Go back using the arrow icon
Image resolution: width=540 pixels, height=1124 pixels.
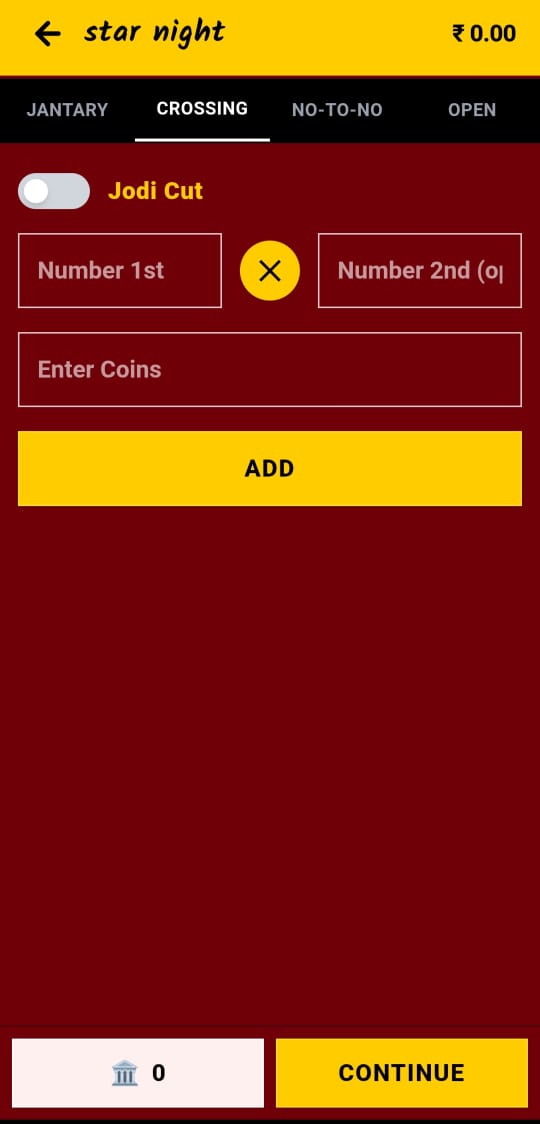point(47,34)
